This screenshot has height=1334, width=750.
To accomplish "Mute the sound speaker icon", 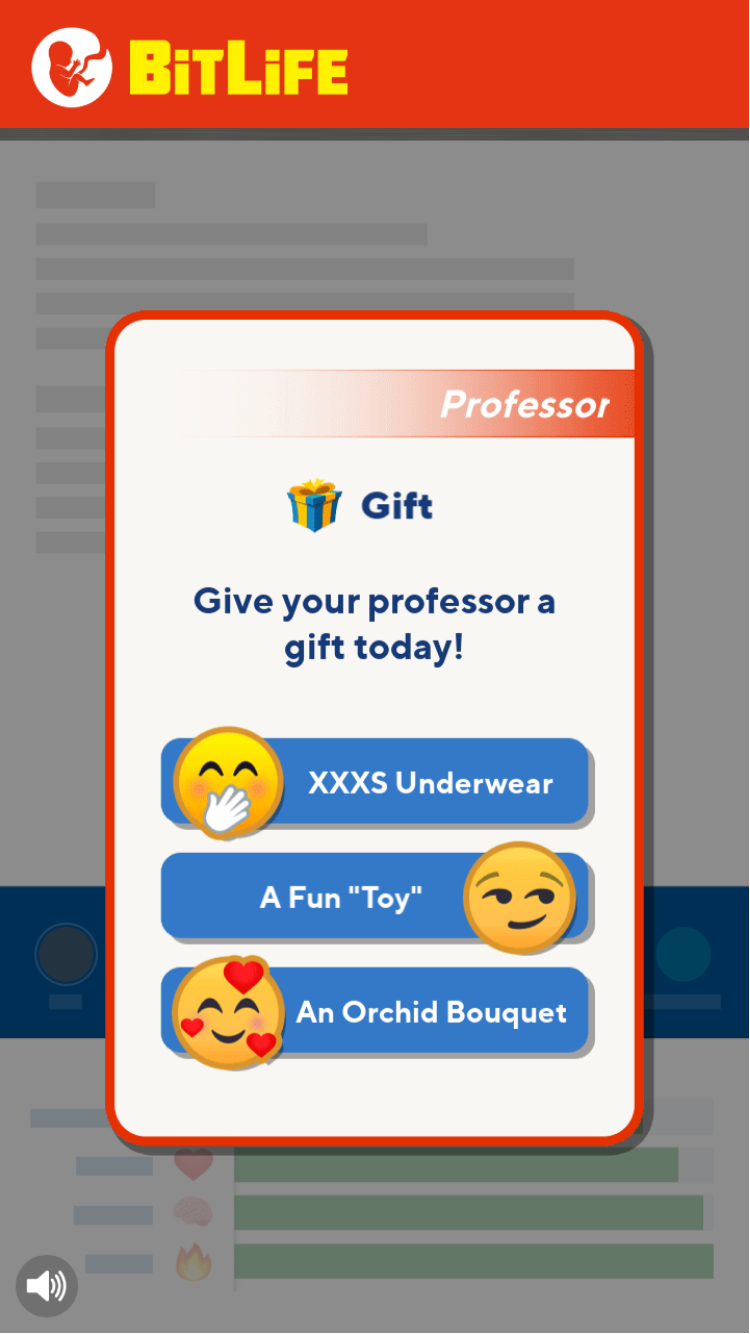I will pyautogui.click(x=46, y=1285).
